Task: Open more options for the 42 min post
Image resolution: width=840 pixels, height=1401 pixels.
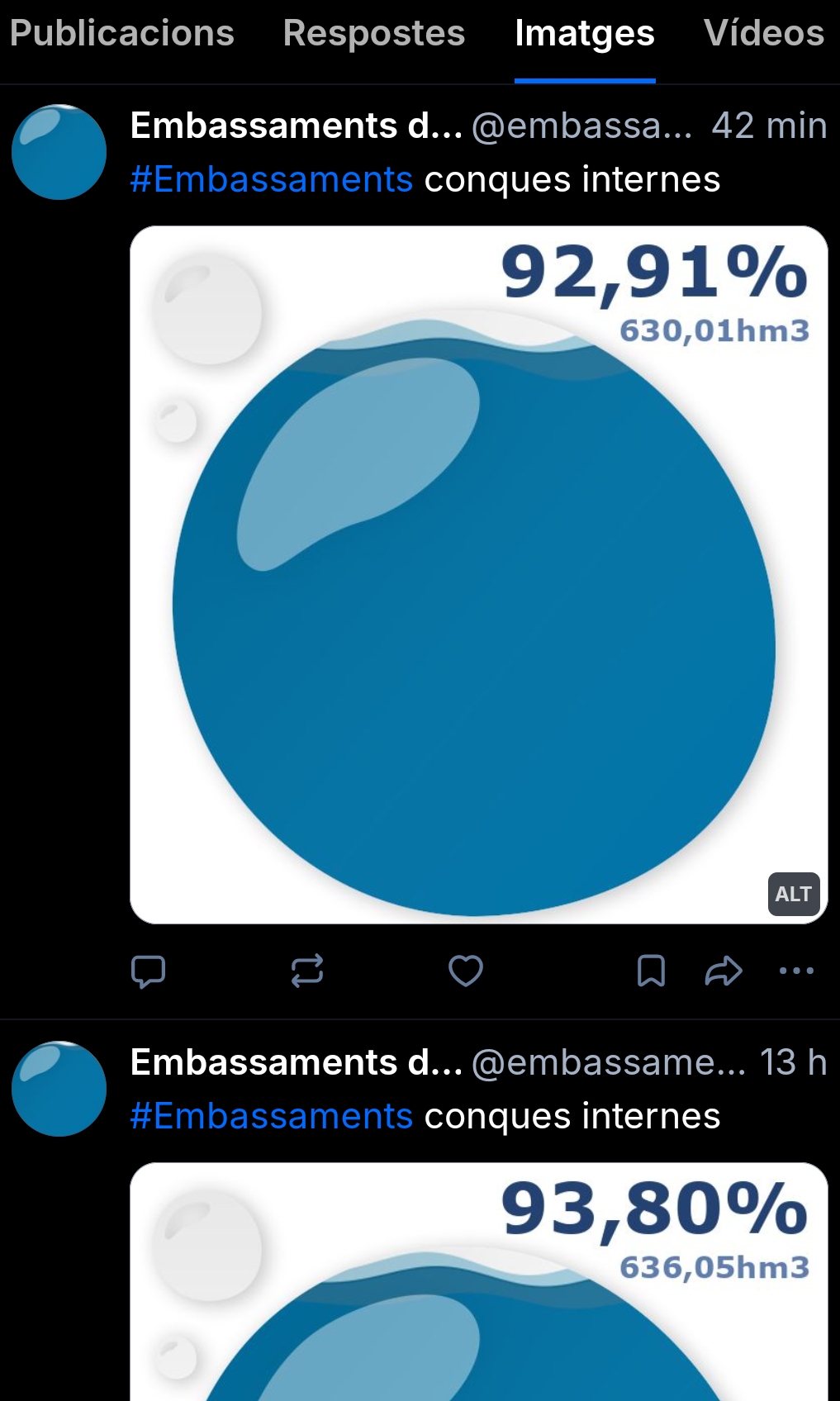Action: [x=796, y=971]
